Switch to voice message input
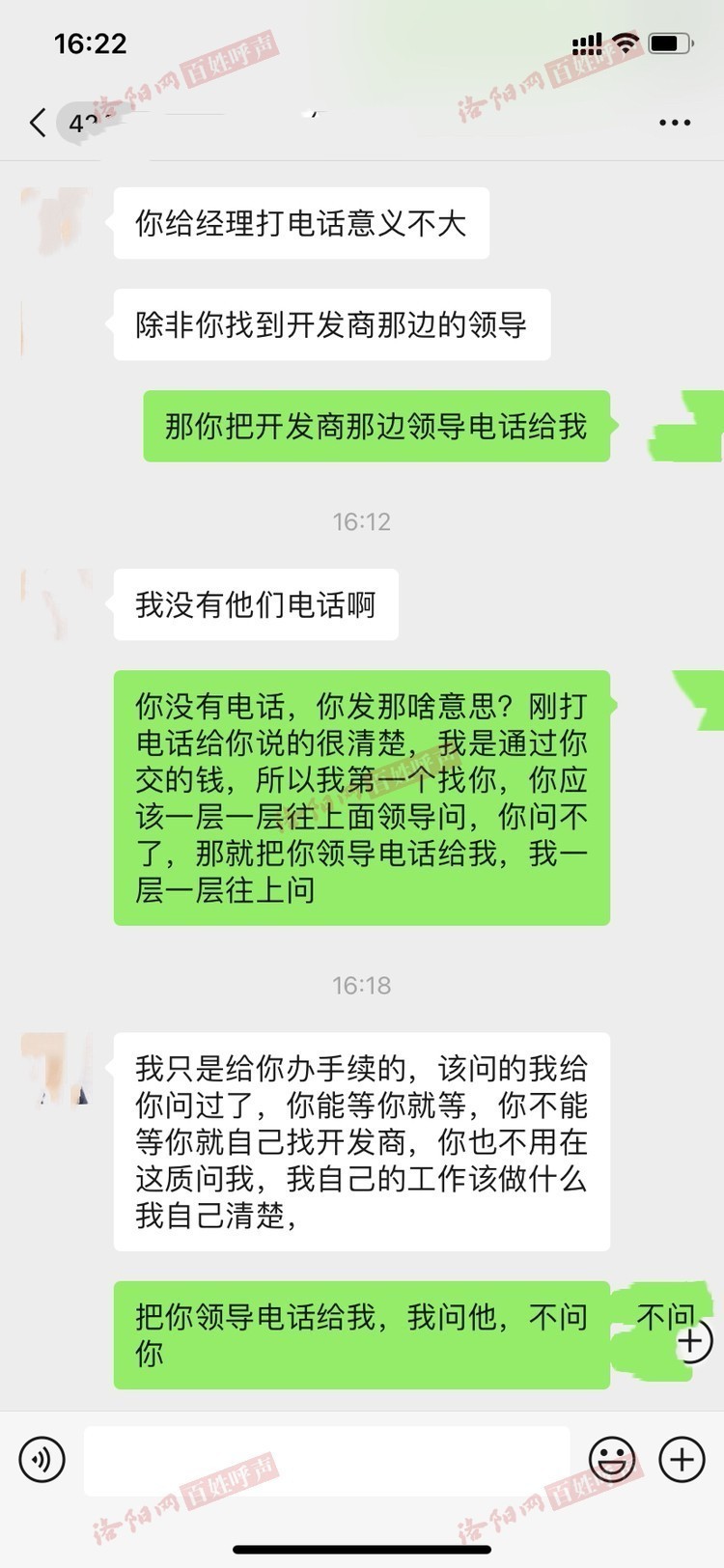 tap(42, 1459)
